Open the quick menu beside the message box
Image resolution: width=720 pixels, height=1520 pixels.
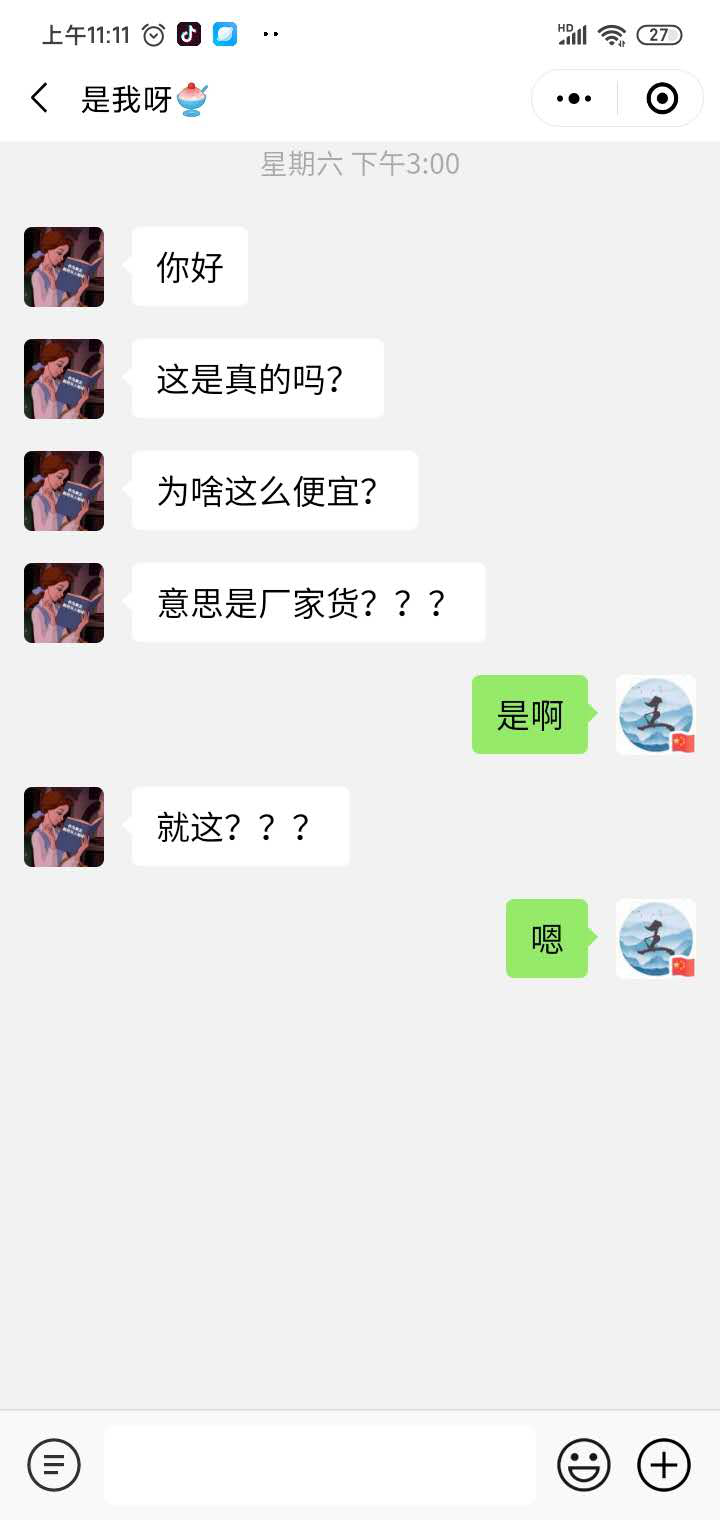click(x=54, y=1465)
